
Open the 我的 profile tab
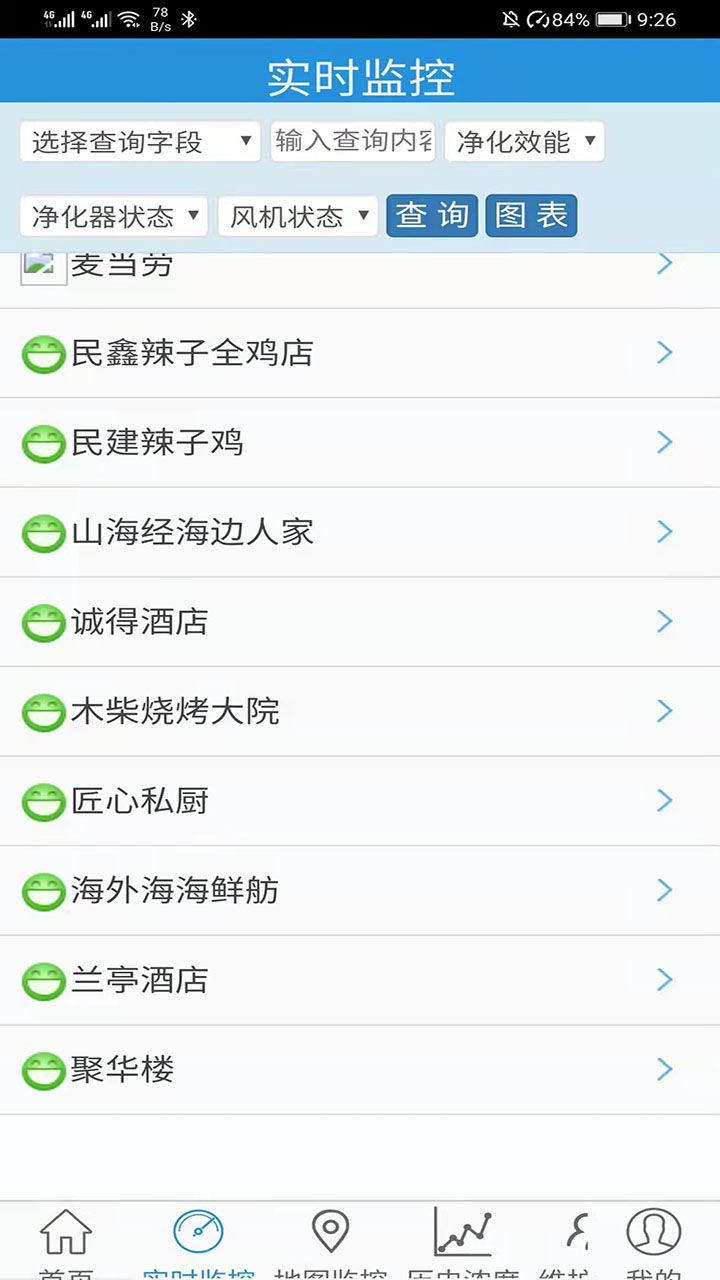point(653,1240)
